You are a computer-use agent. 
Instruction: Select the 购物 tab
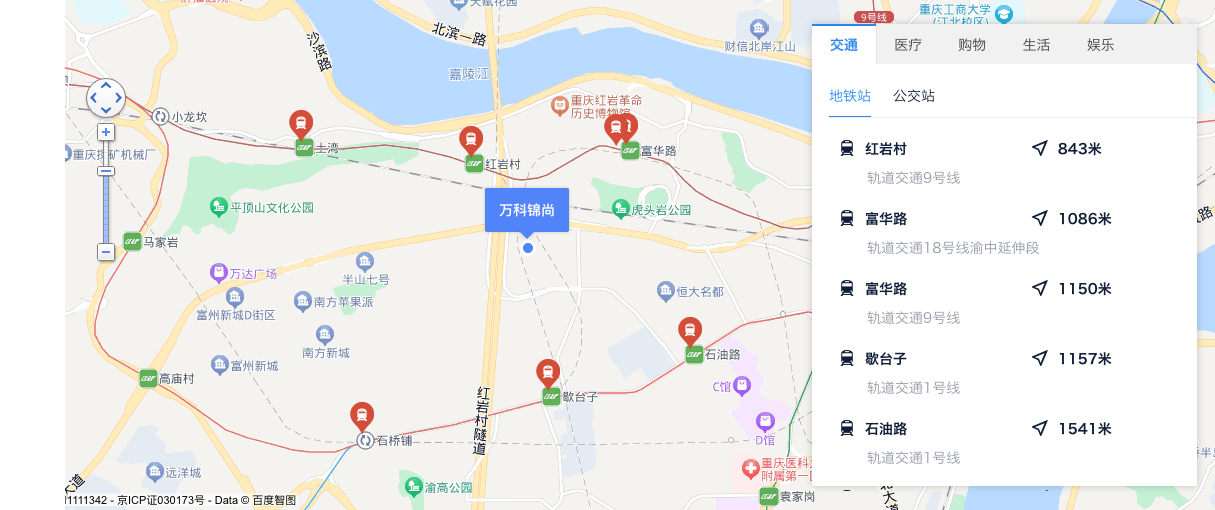pos(972,45)
